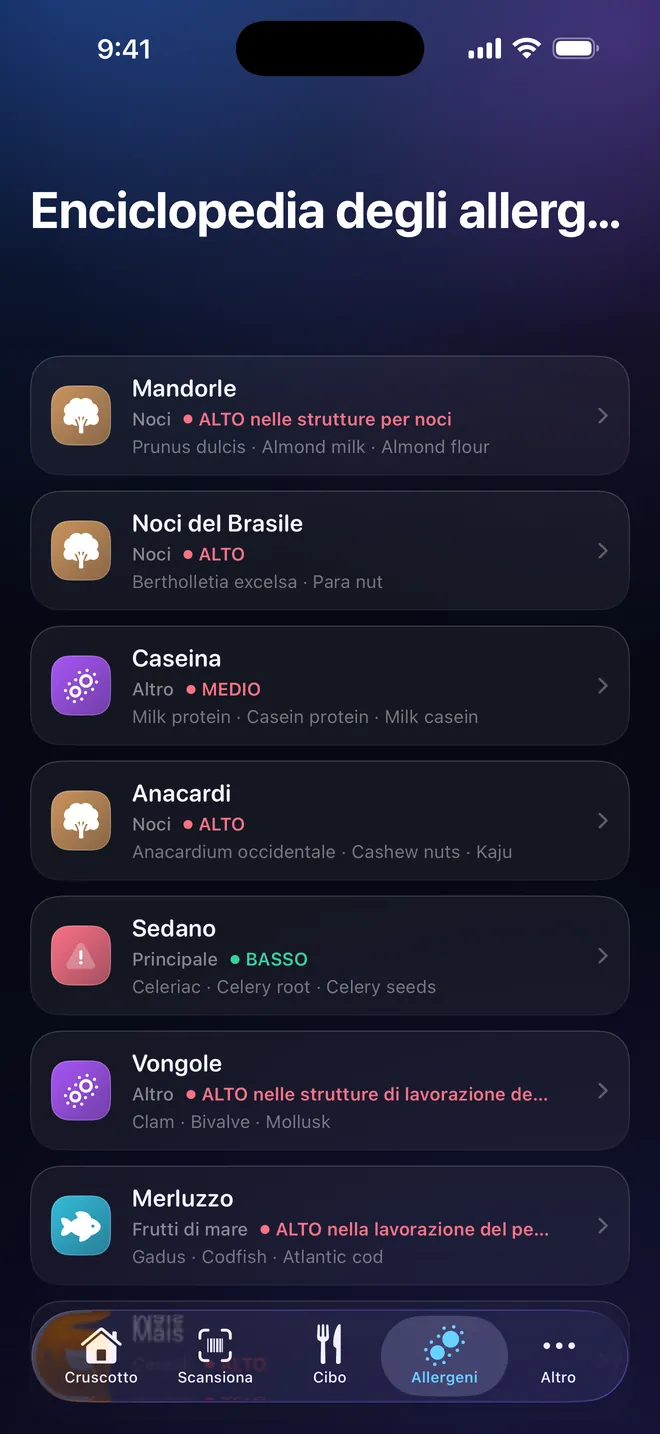Image resolution: width=660 pixels, height=1434 pixels.
Task: Open the Vongole entry
Action: 330,1090
